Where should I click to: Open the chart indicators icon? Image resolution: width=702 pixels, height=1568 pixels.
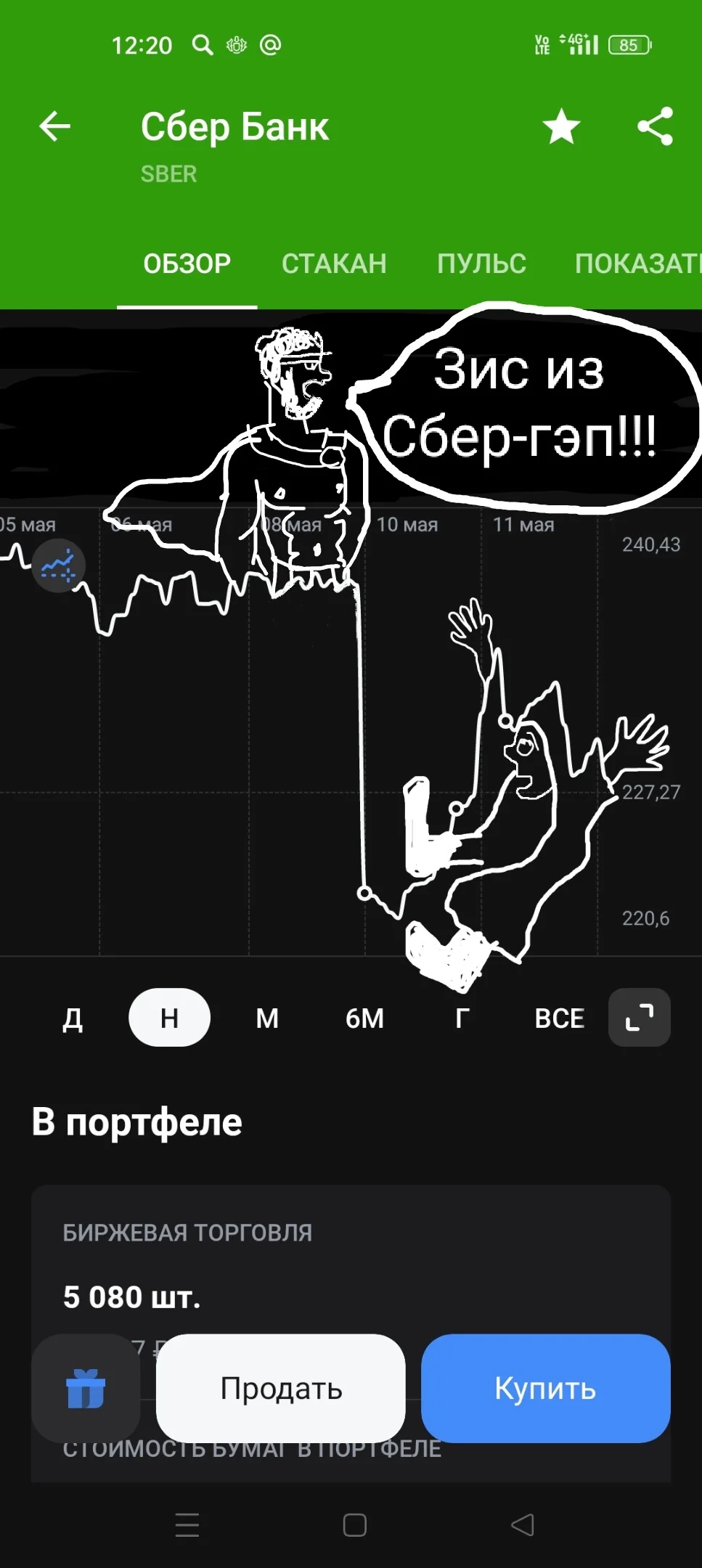(58, 565)
